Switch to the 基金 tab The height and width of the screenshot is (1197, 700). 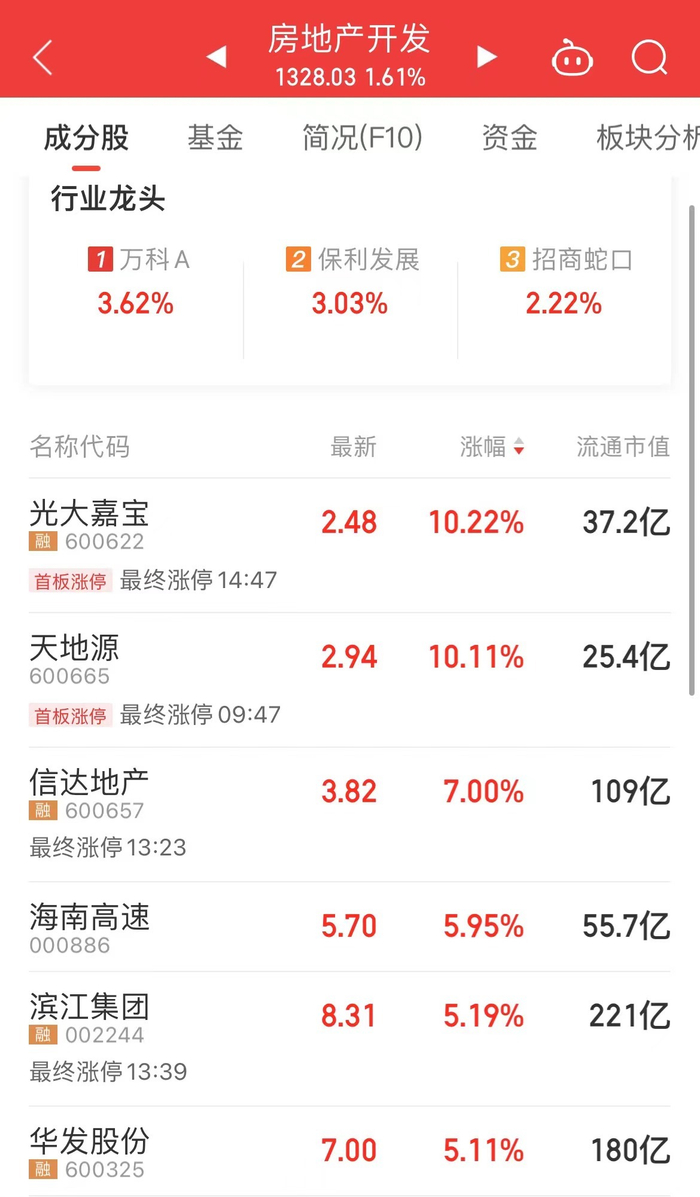coord(215,138)
